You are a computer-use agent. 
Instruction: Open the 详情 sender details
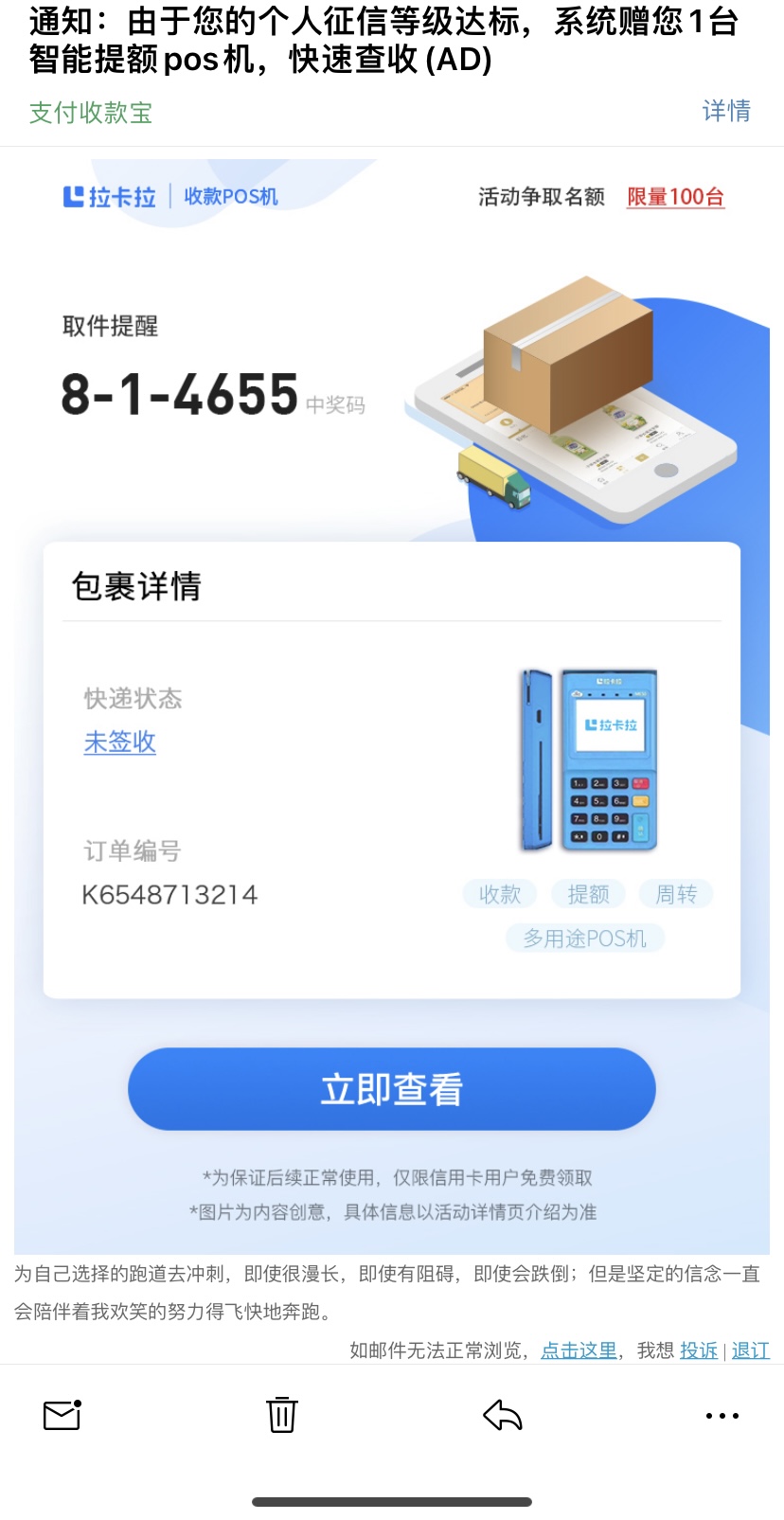(725, 112)
